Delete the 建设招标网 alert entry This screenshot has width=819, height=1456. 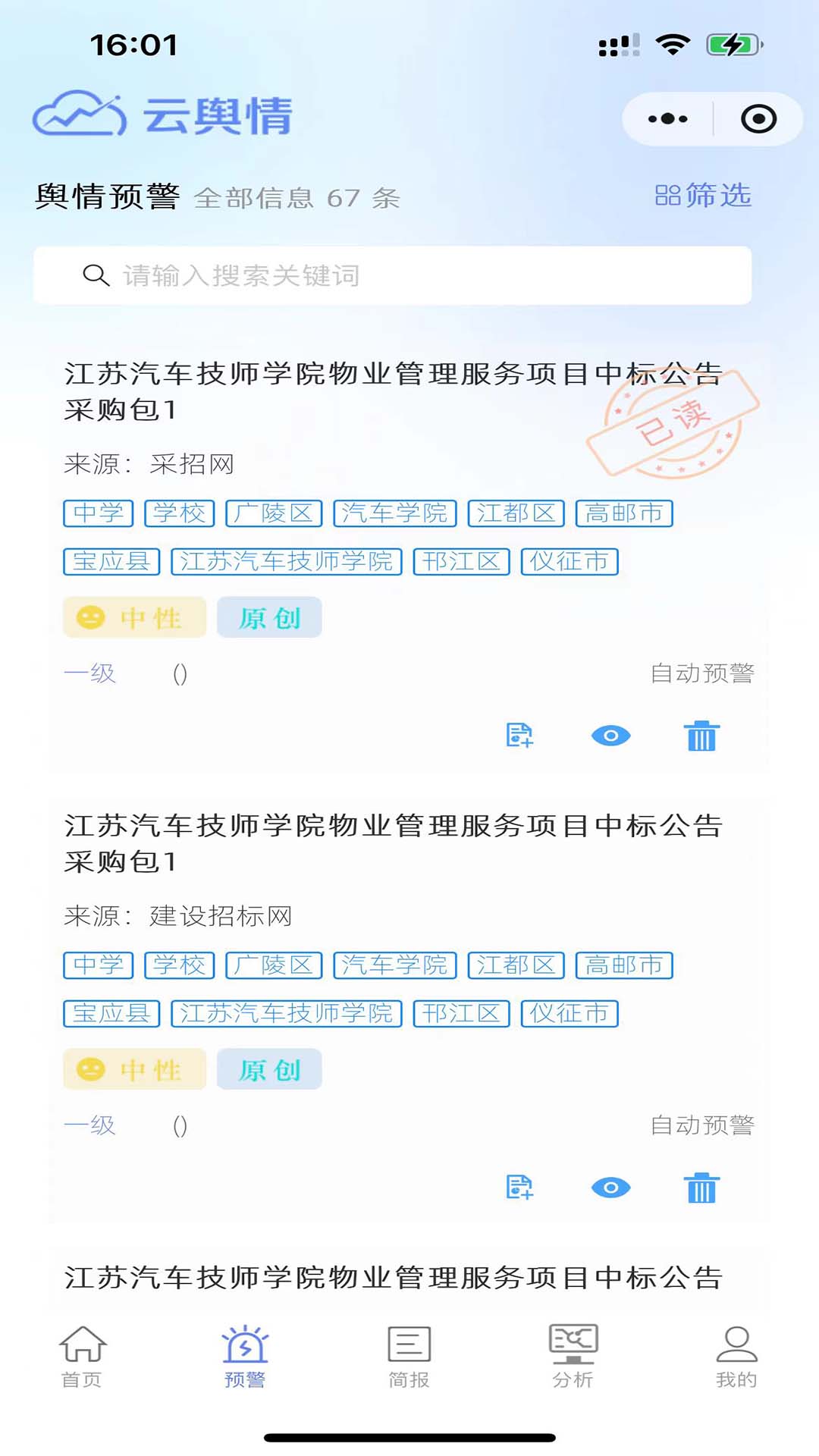(x=701, y=1188)
